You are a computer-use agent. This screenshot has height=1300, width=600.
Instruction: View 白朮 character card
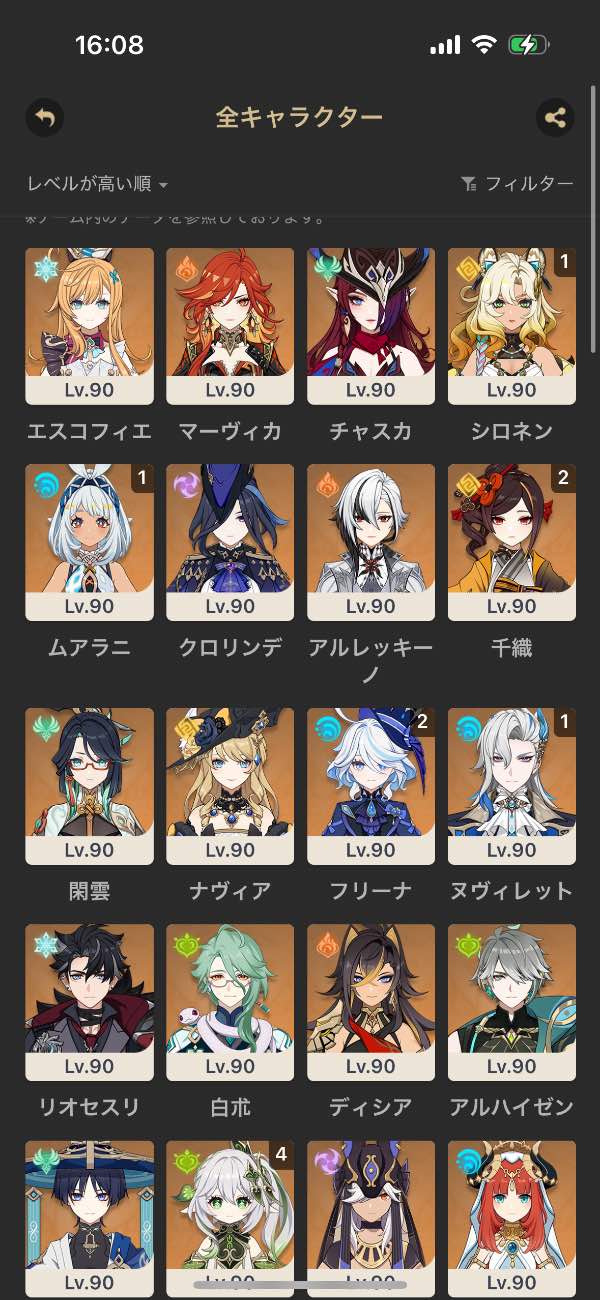click(x=230, y=1002)
